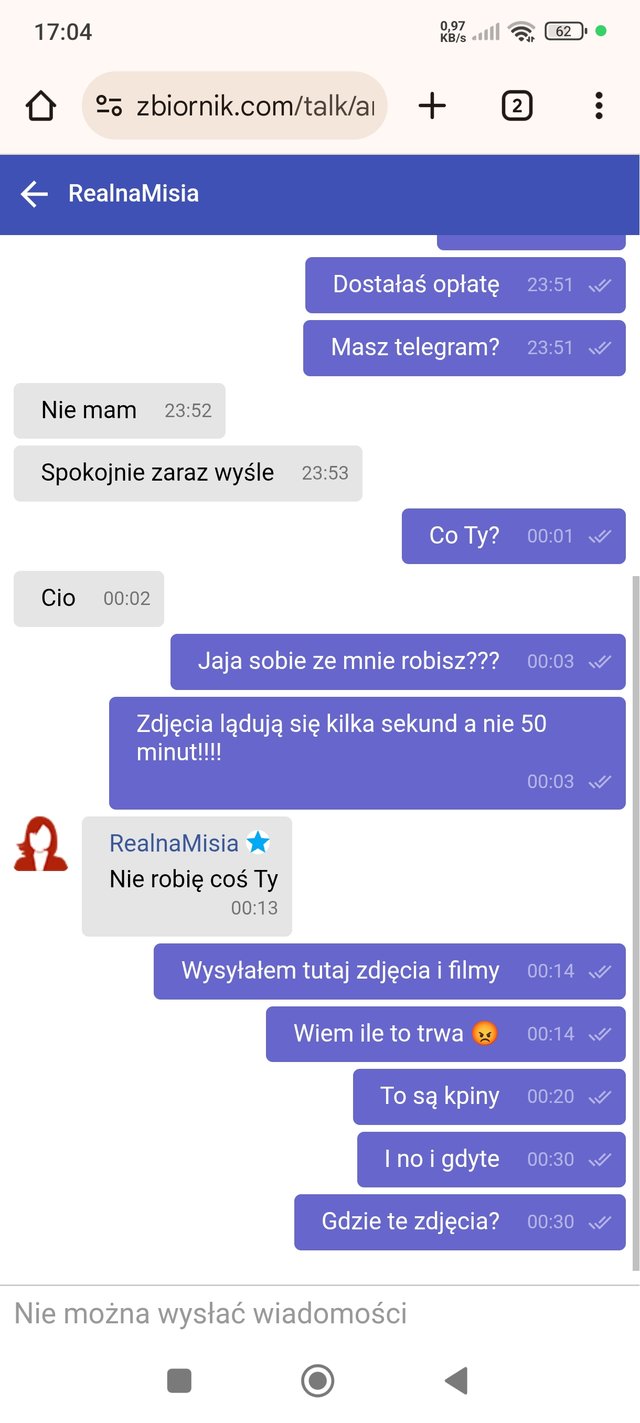Tap the system home button

pyautogui.click(x=318, y=1381)
